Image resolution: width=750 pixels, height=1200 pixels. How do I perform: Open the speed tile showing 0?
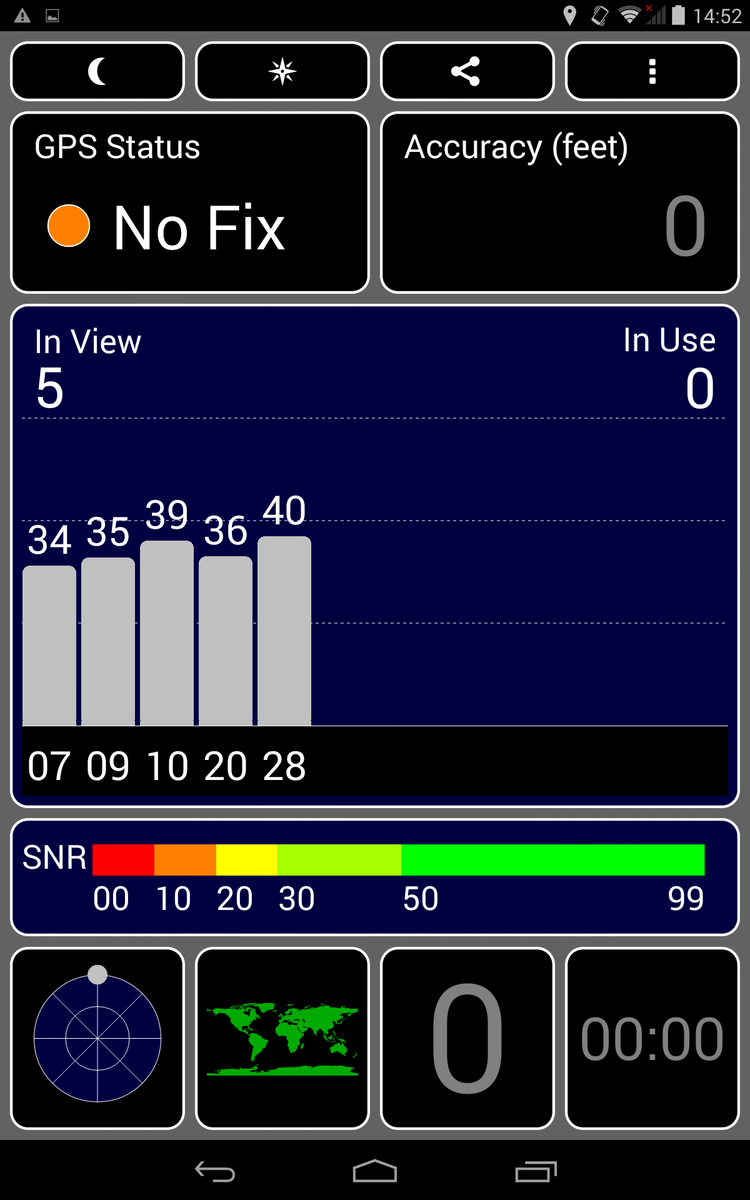[467, 1037]
